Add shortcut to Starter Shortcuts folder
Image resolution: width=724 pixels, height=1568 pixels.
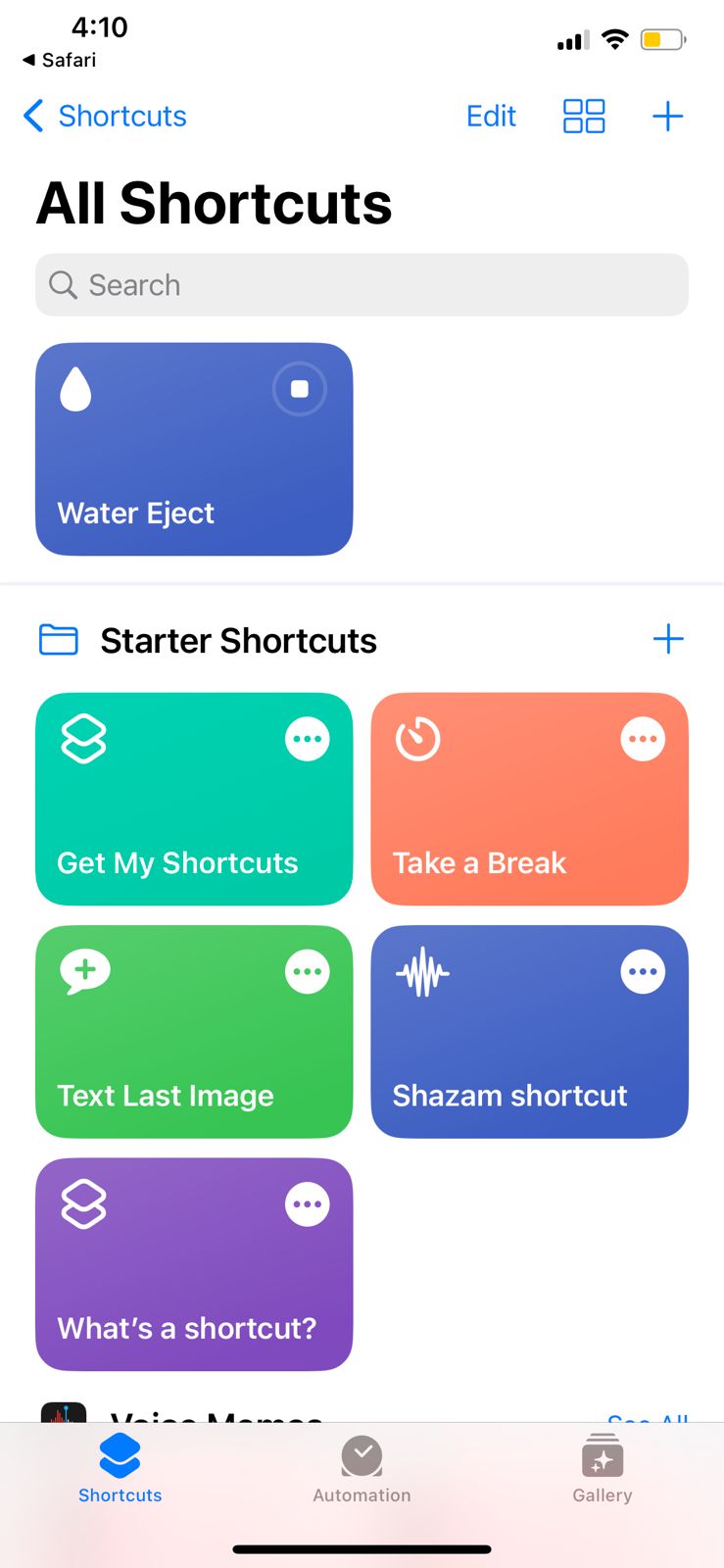[x=667, y=640]
